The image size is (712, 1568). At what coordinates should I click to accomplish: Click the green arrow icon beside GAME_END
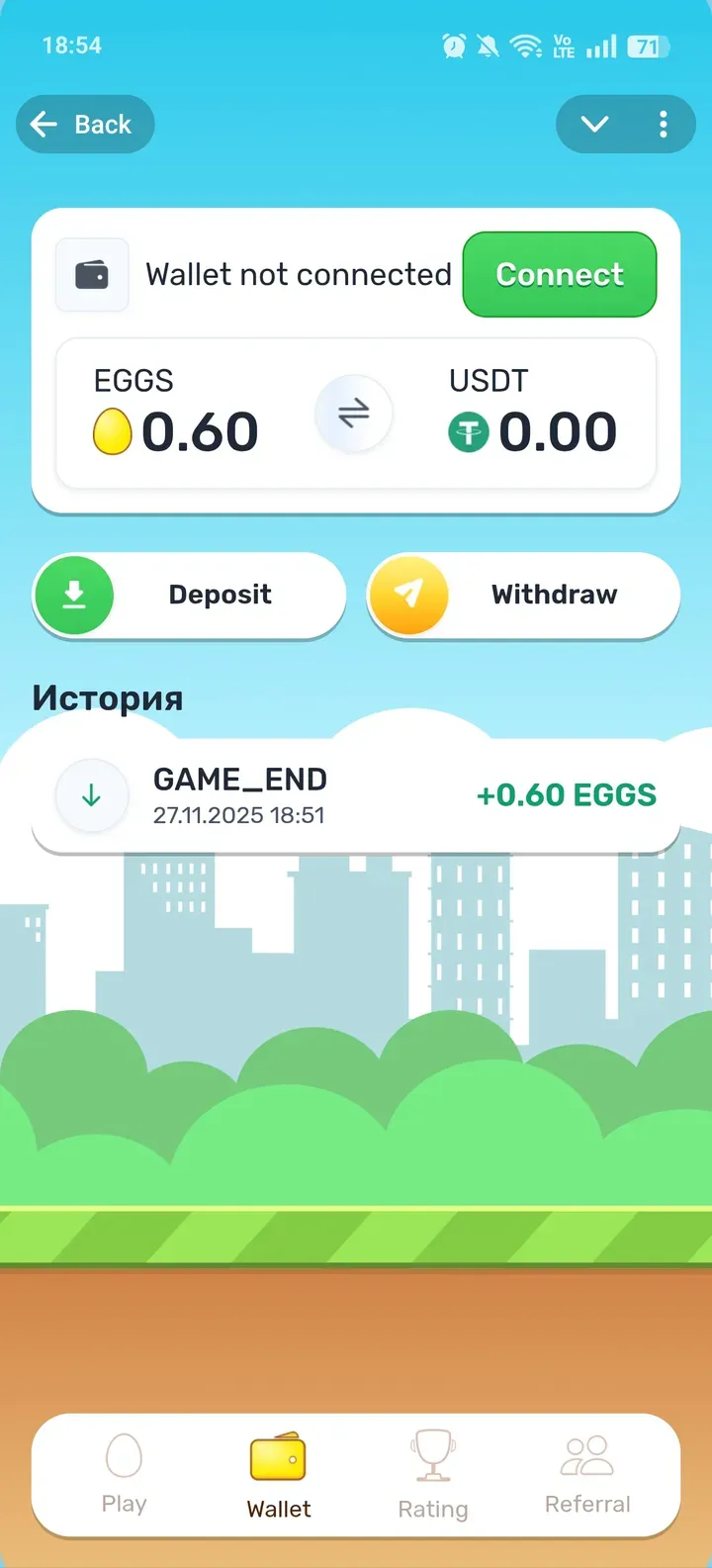[x=92, y=794]
